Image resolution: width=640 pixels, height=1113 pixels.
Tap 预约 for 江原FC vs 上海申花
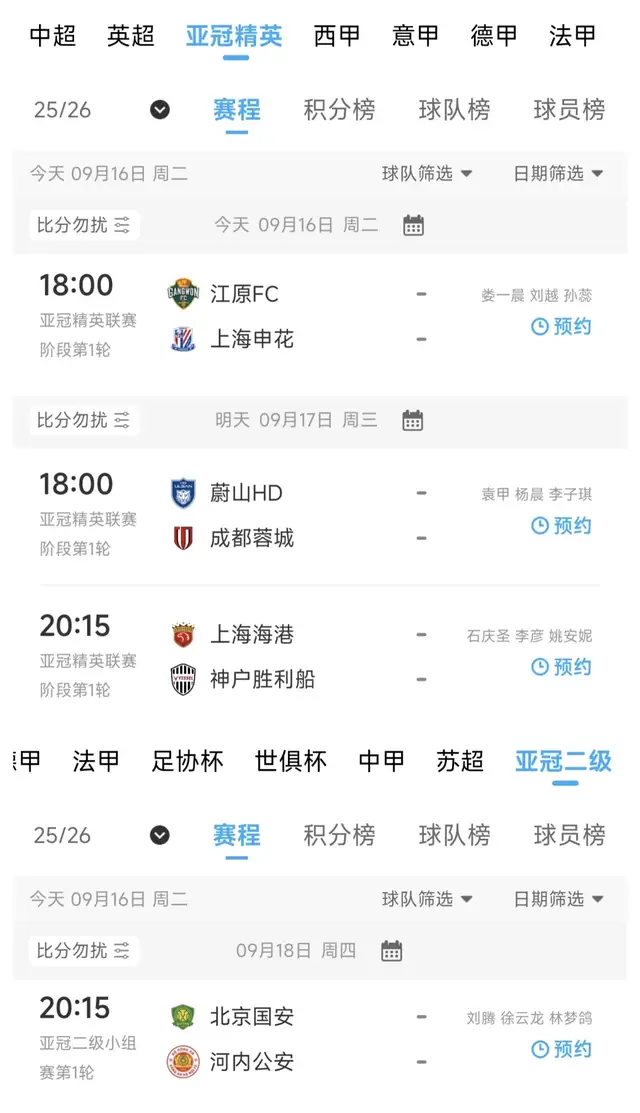[561, 326]
